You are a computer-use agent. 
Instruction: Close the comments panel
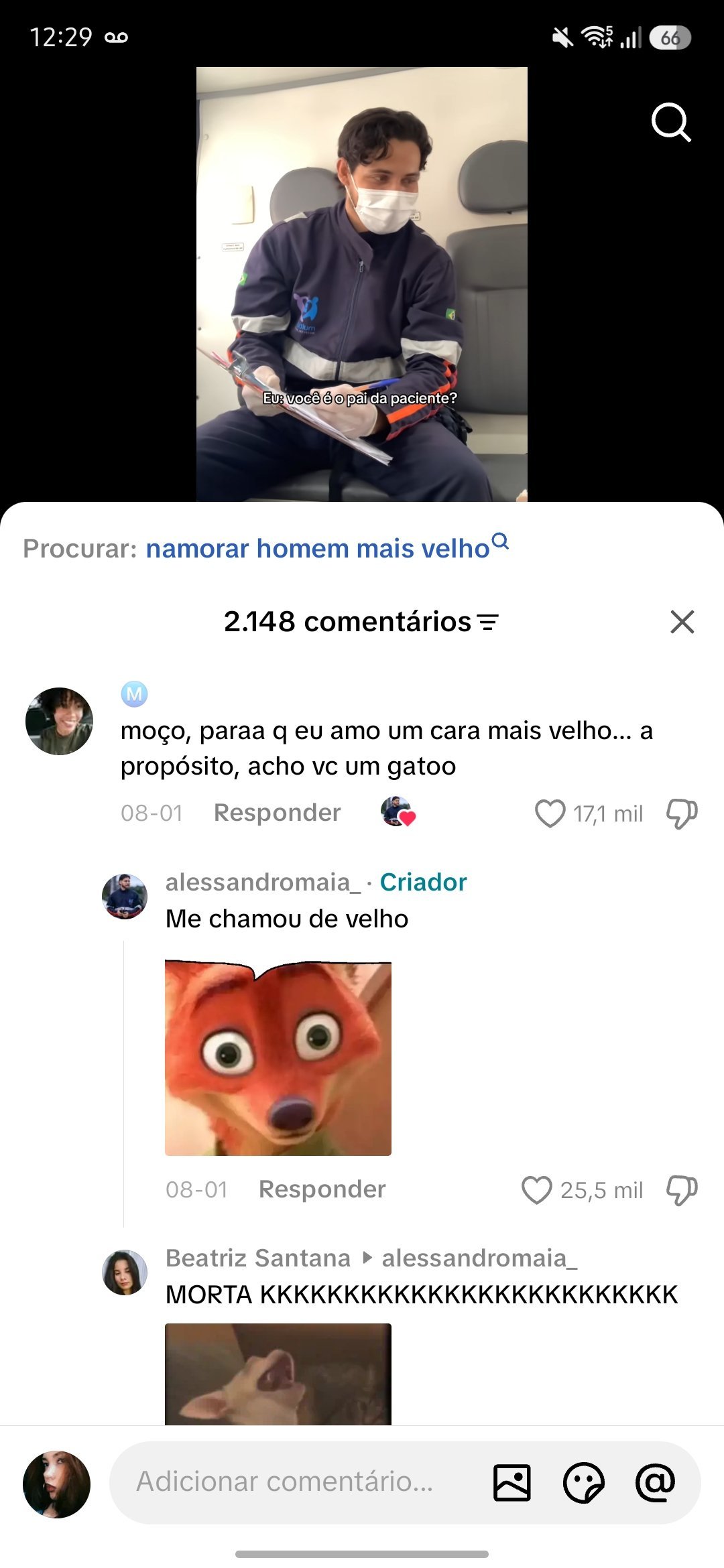pyautogui.click(x=682, y=622)
